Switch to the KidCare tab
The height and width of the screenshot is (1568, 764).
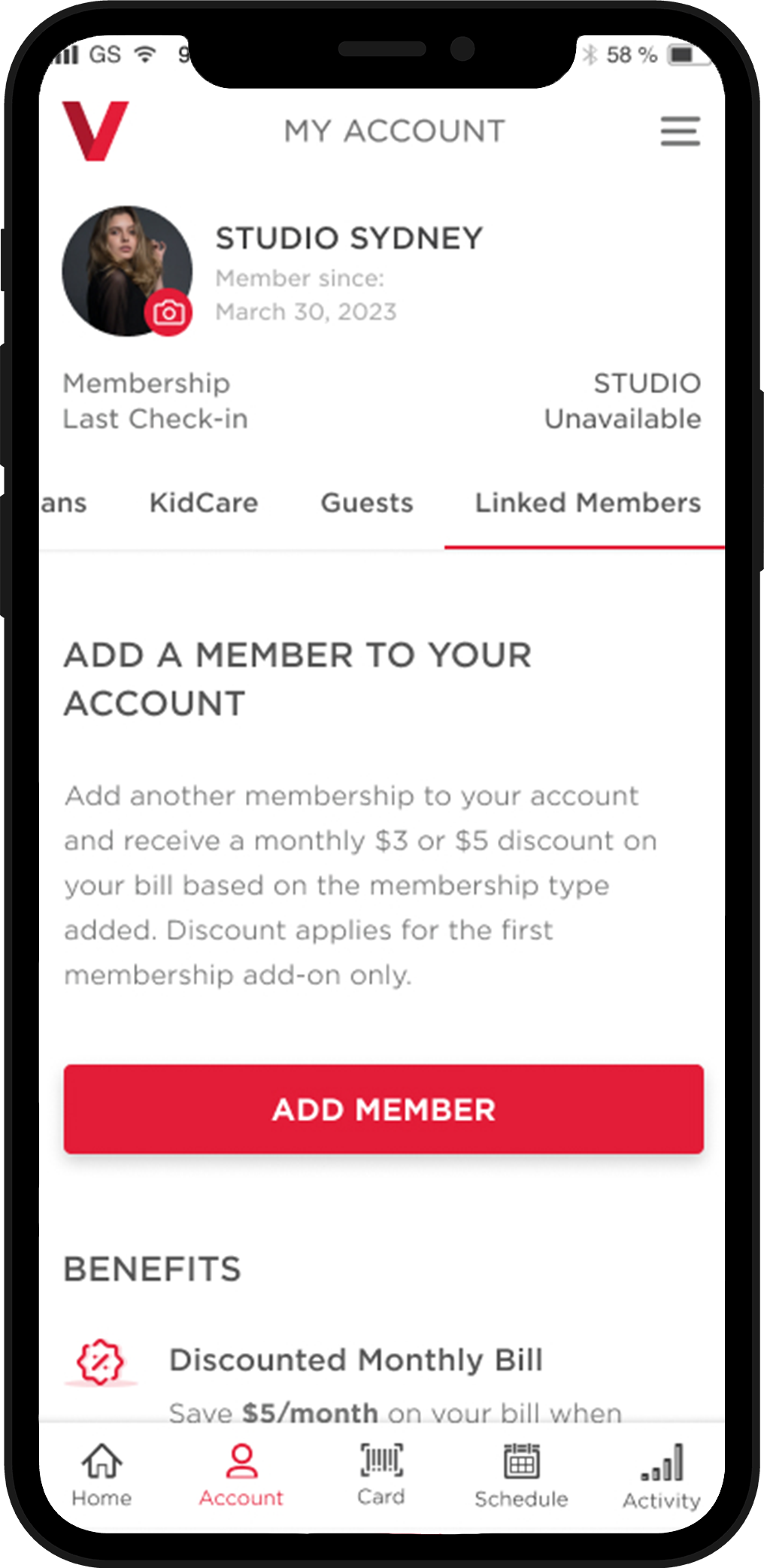click(203, 502)
